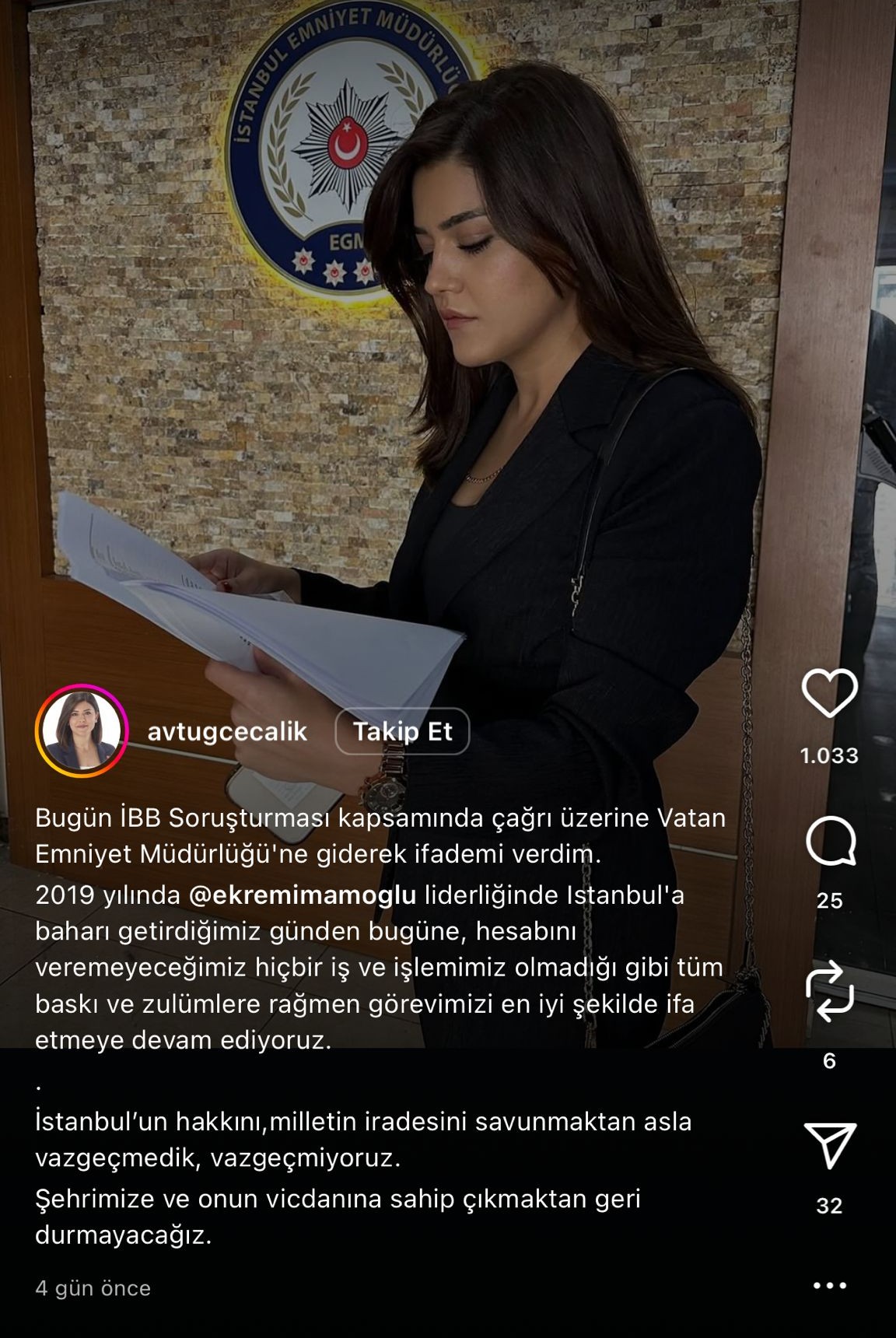Open the @ekremimamoglu mention link
Viewport: 896px width, 1338px height.
click(x=303, y=895)
